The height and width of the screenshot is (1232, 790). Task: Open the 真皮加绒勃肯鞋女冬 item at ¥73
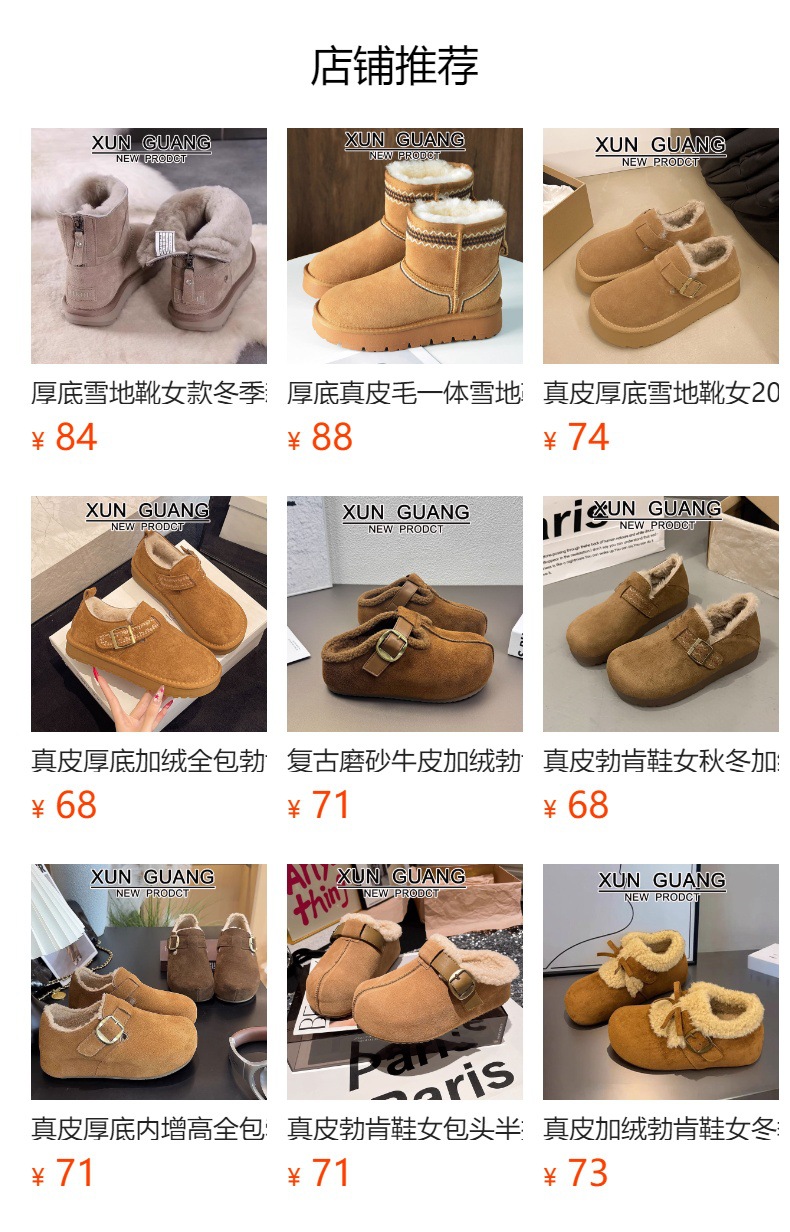pyautogui.click(x=661, y=982)
